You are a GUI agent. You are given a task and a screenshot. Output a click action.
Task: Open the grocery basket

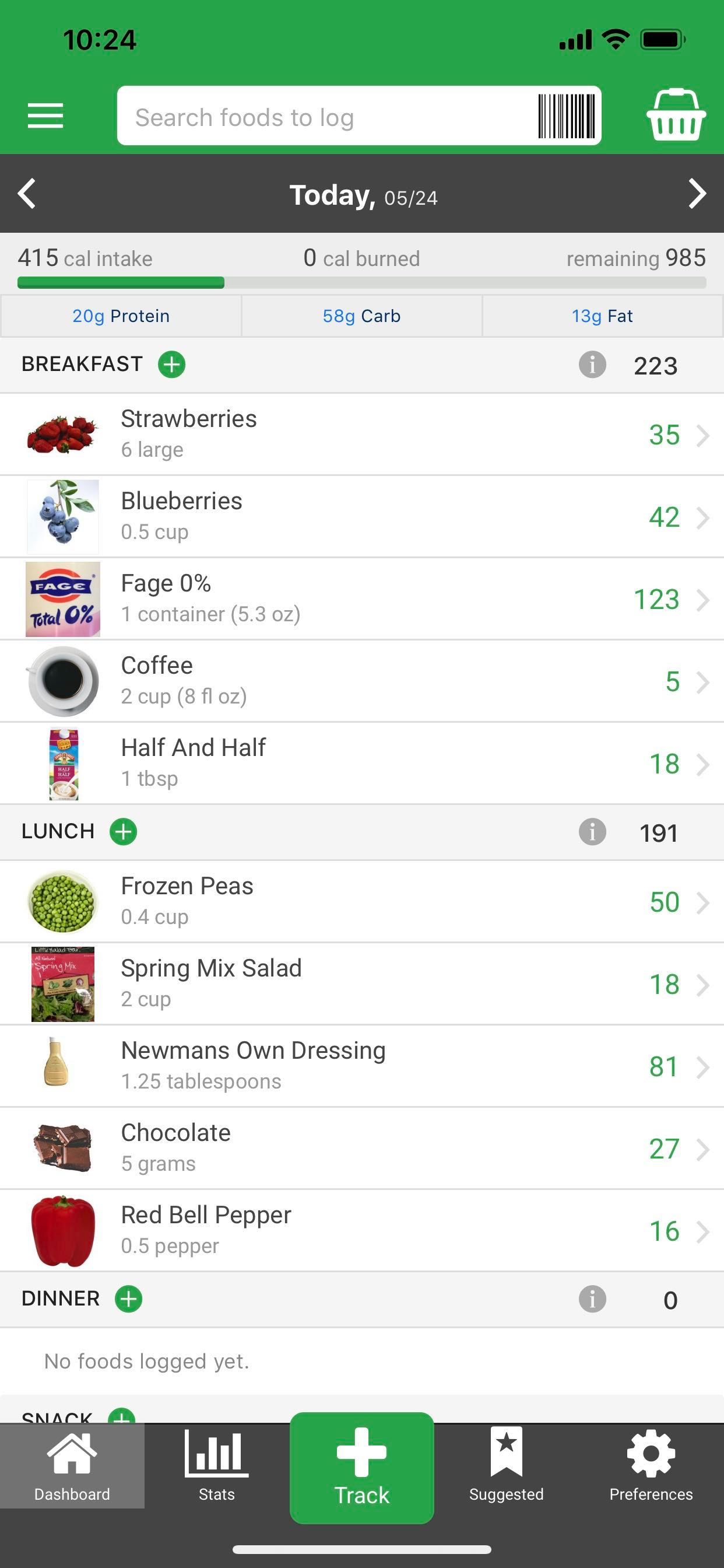(x=677, y=116)
